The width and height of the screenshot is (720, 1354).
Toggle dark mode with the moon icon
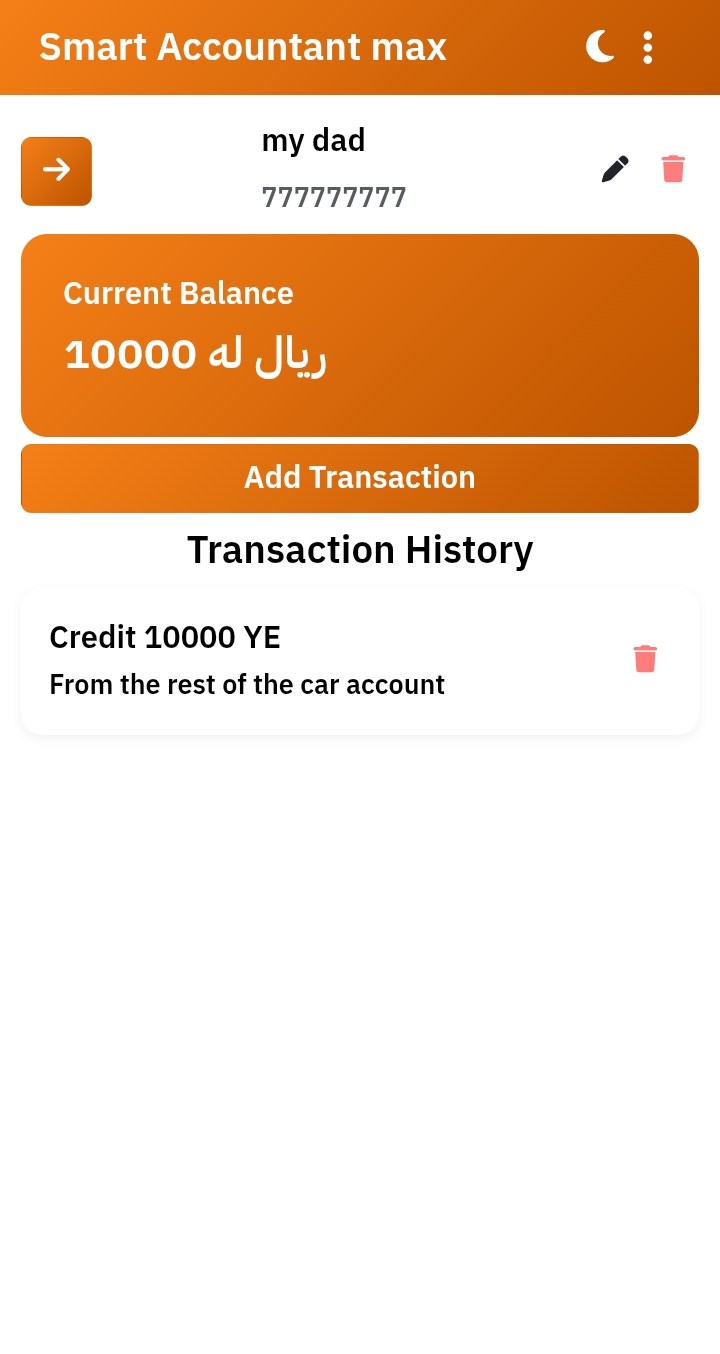(x=600, y=46)
